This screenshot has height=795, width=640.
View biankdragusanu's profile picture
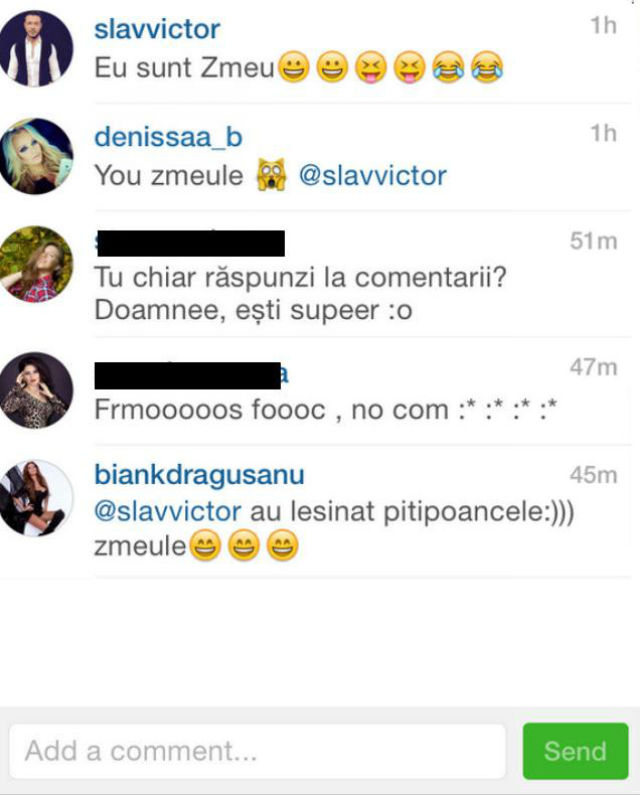pyautogui.click(x=36, y=497)
